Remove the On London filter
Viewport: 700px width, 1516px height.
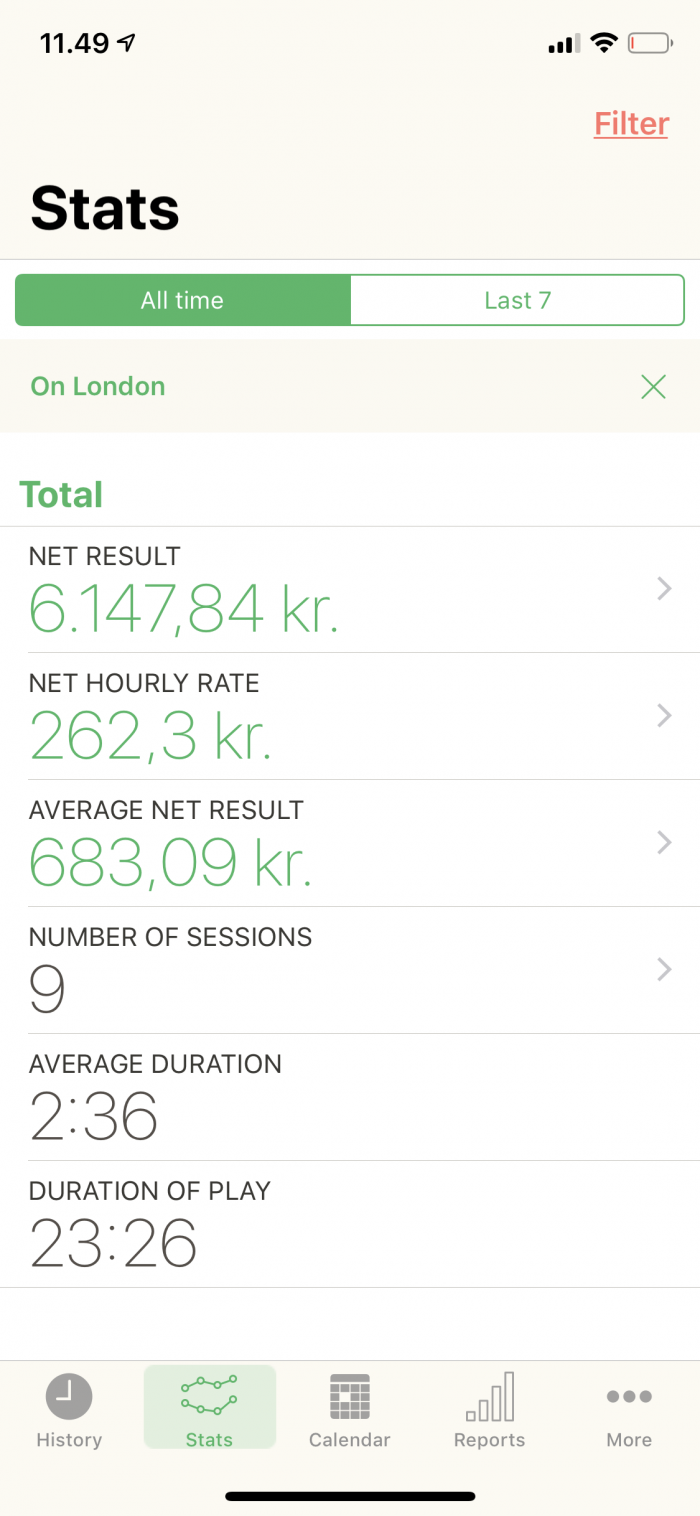click(653, 387)
